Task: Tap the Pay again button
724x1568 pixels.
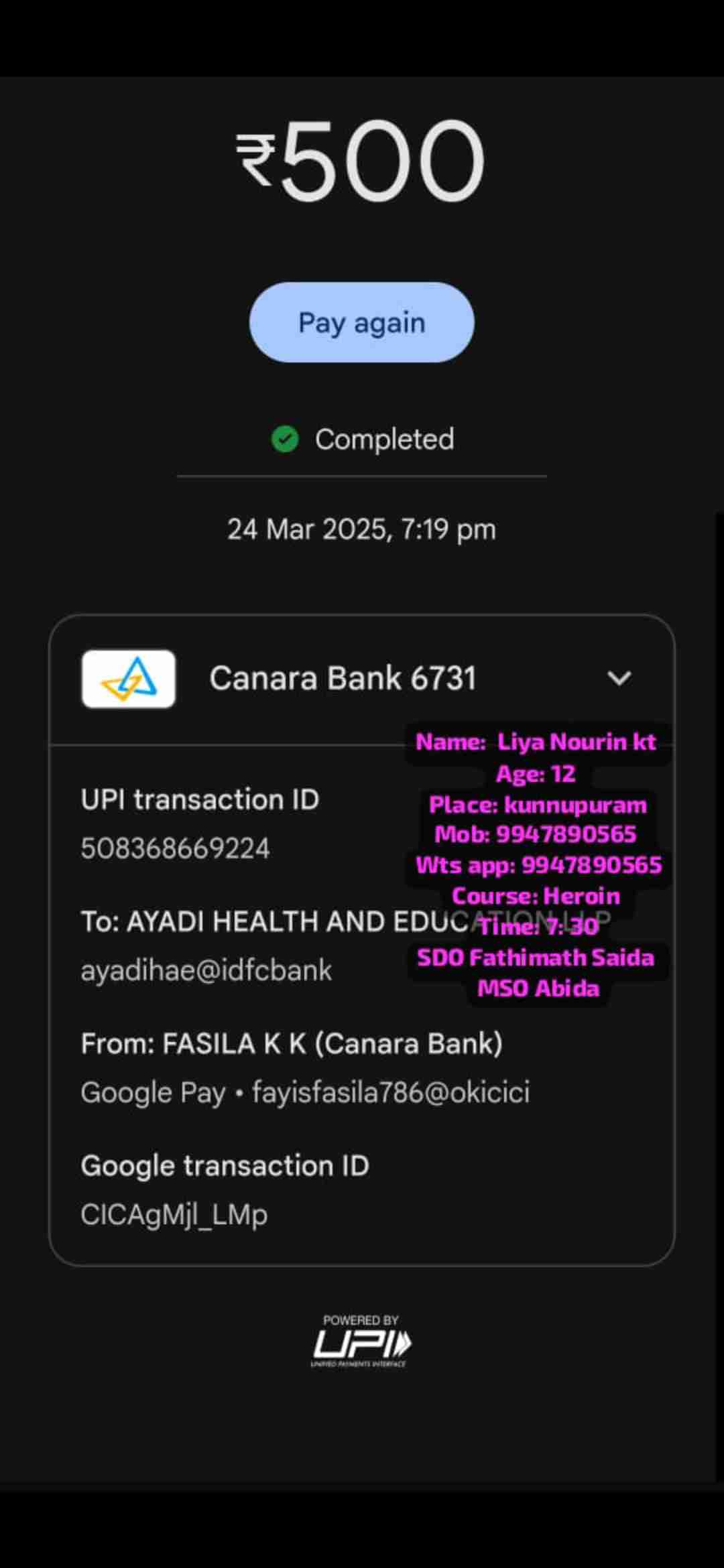Action: (x=361, y=322)
